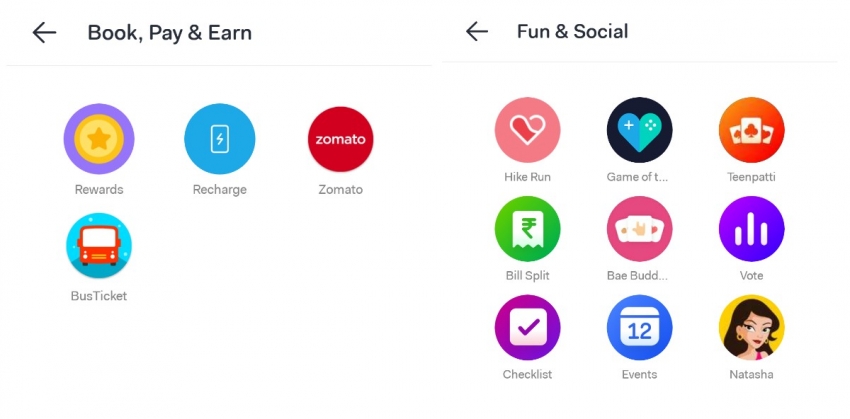This screenshot has width=850, height=419.
Task: Chat with Natasha
Action: click(751, 328)
